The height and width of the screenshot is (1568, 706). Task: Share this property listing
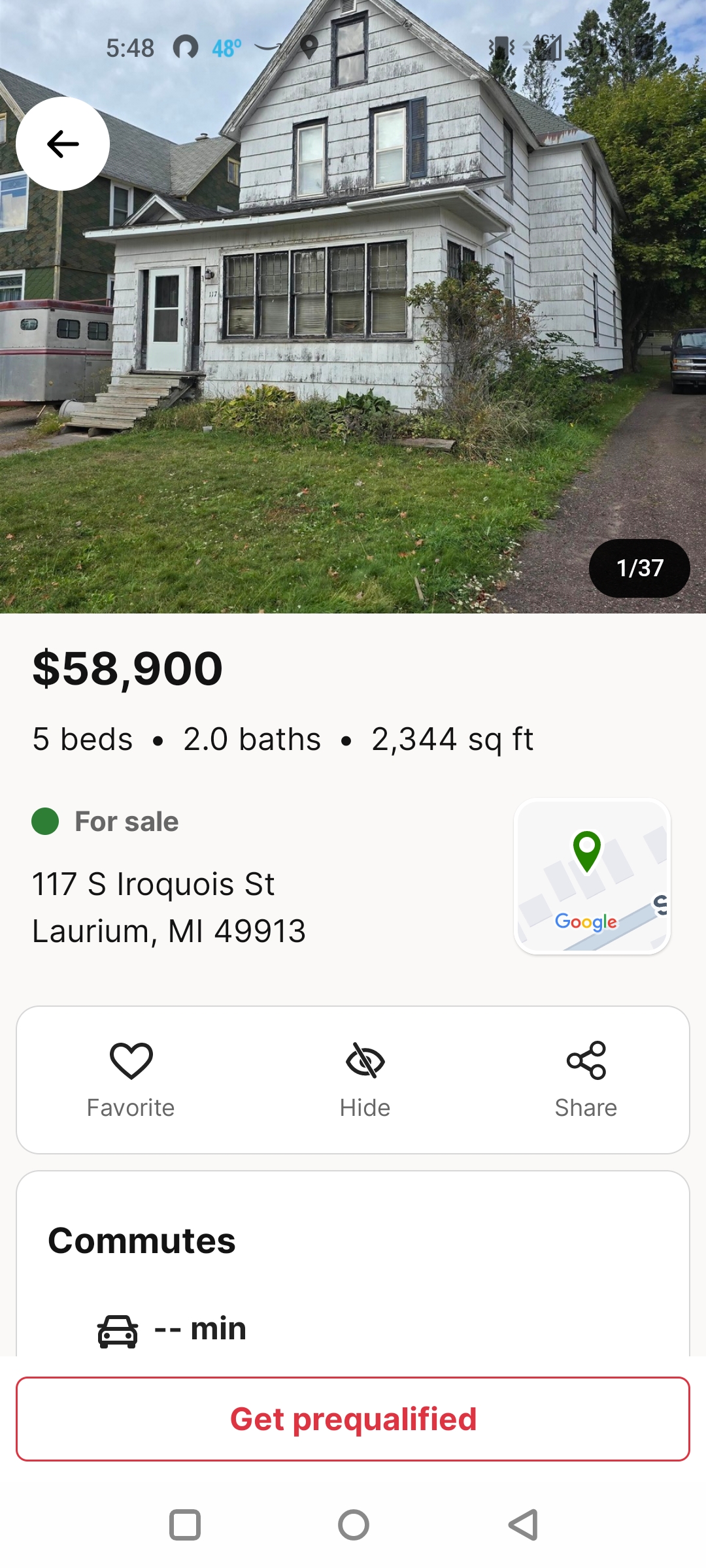tap(586, 1079)
